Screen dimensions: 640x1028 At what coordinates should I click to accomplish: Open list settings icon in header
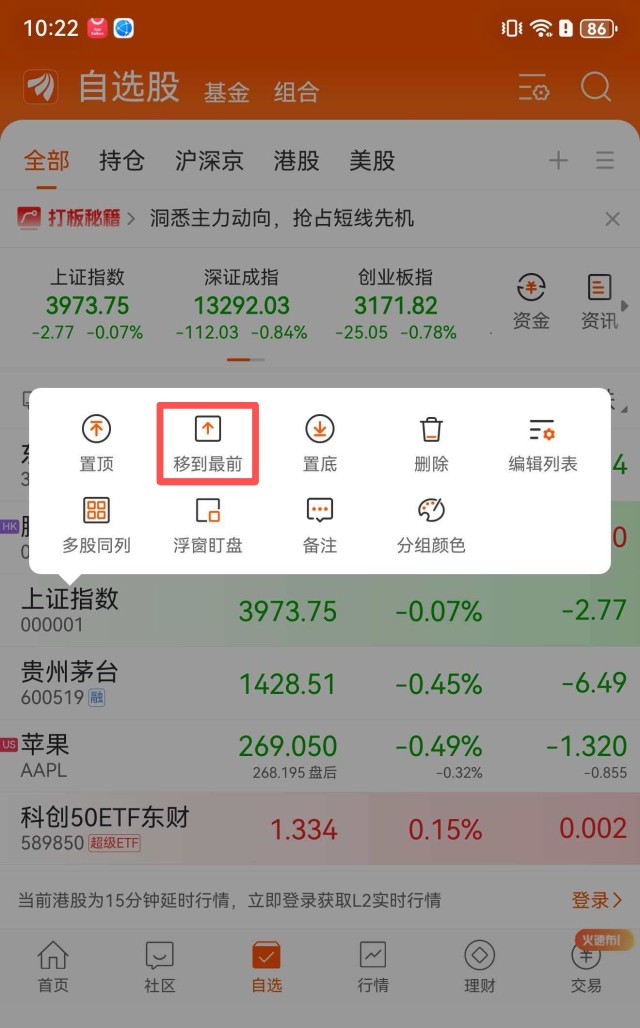534,88
